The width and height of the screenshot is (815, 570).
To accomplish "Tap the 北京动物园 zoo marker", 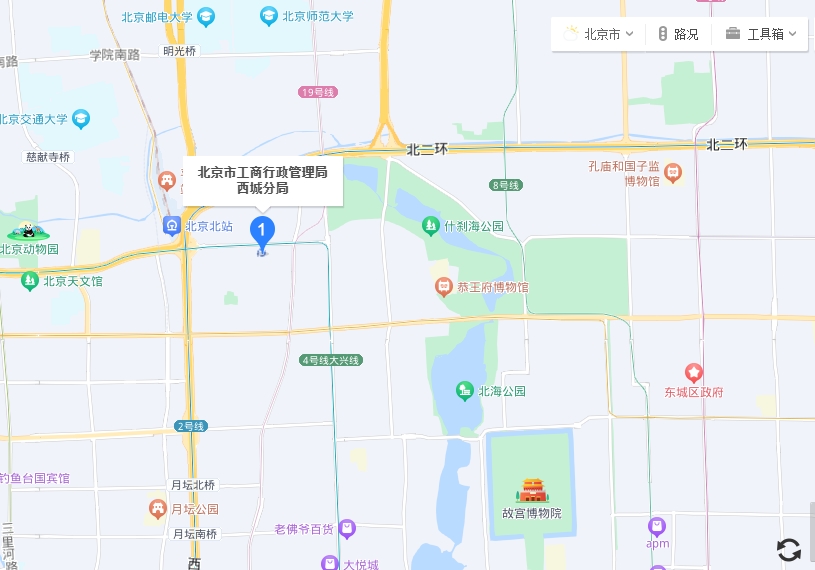I will 27,233.
